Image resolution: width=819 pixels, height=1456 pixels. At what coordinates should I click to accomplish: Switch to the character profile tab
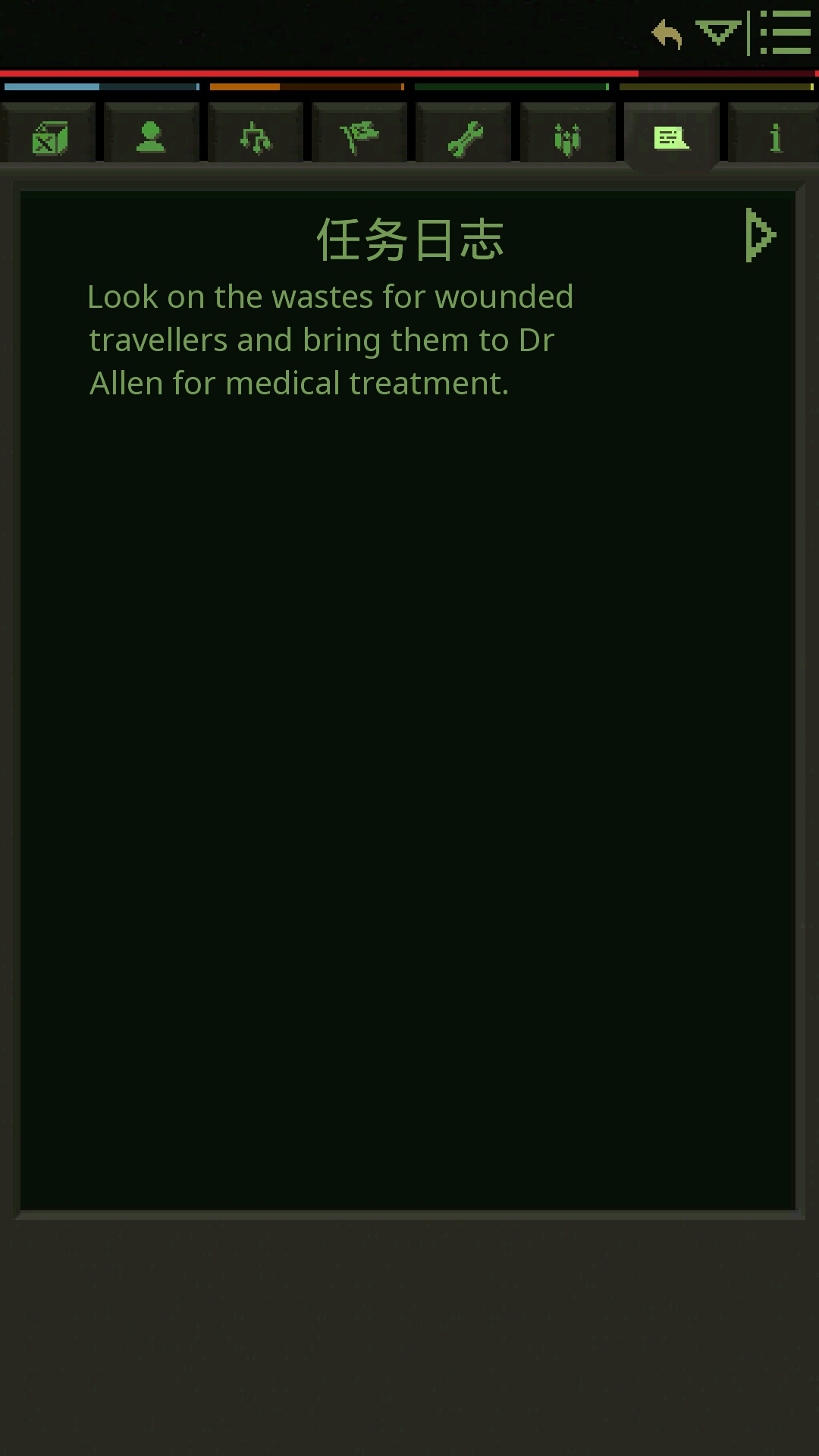pos(151,138)
